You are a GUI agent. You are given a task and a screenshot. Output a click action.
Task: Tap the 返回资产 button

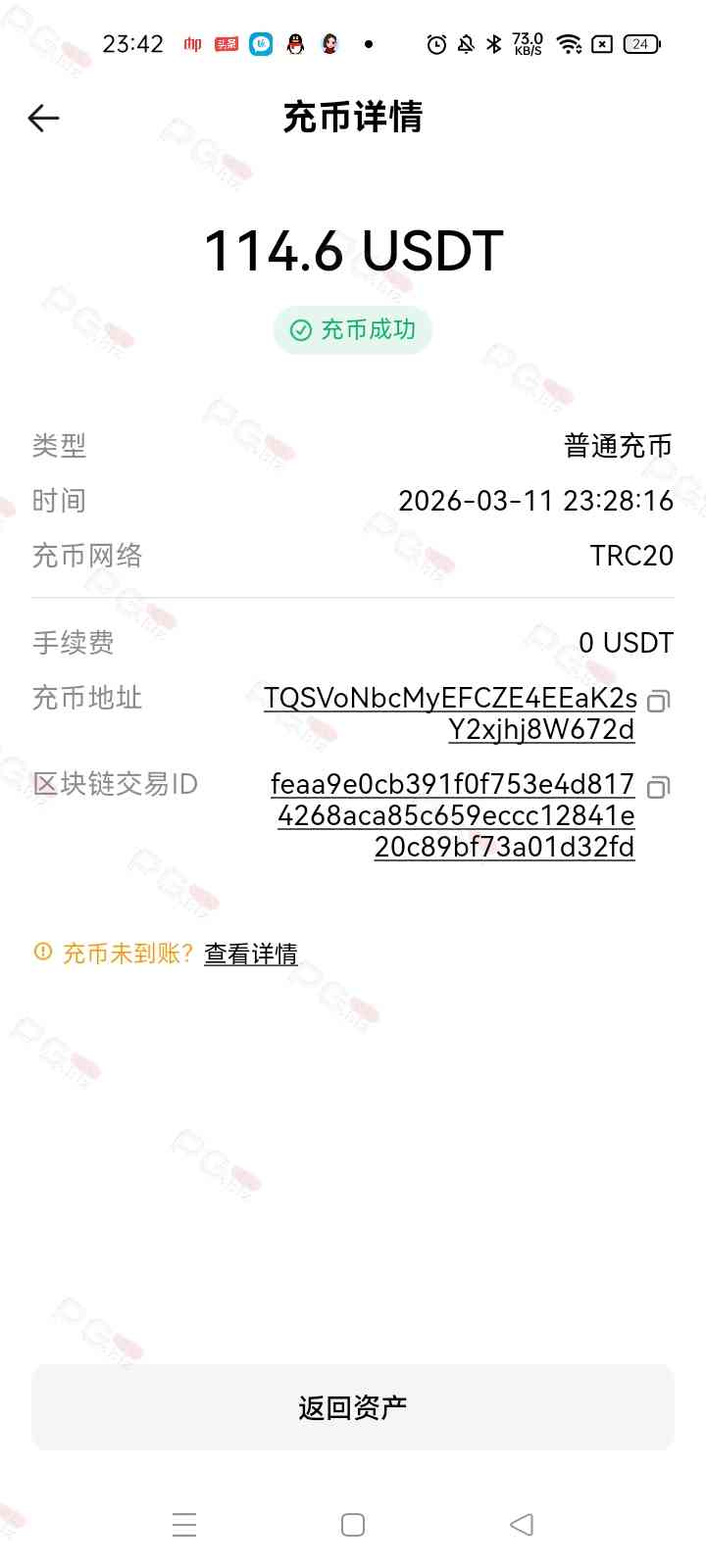353,1407
